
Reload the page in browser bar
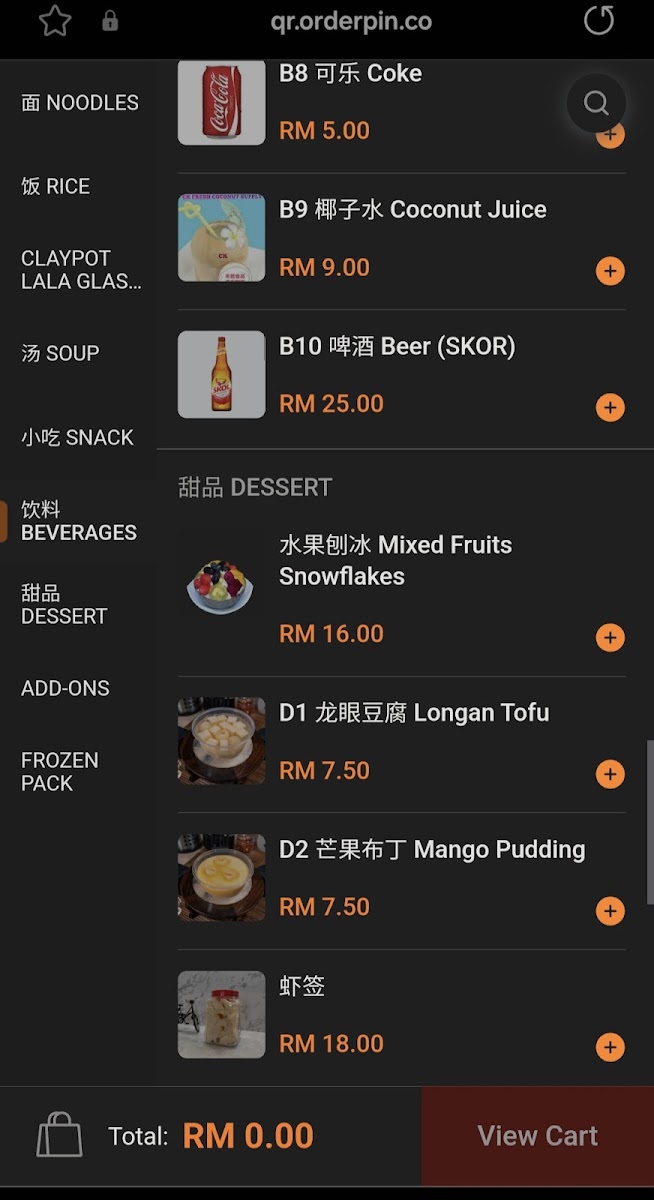point(598,21)
